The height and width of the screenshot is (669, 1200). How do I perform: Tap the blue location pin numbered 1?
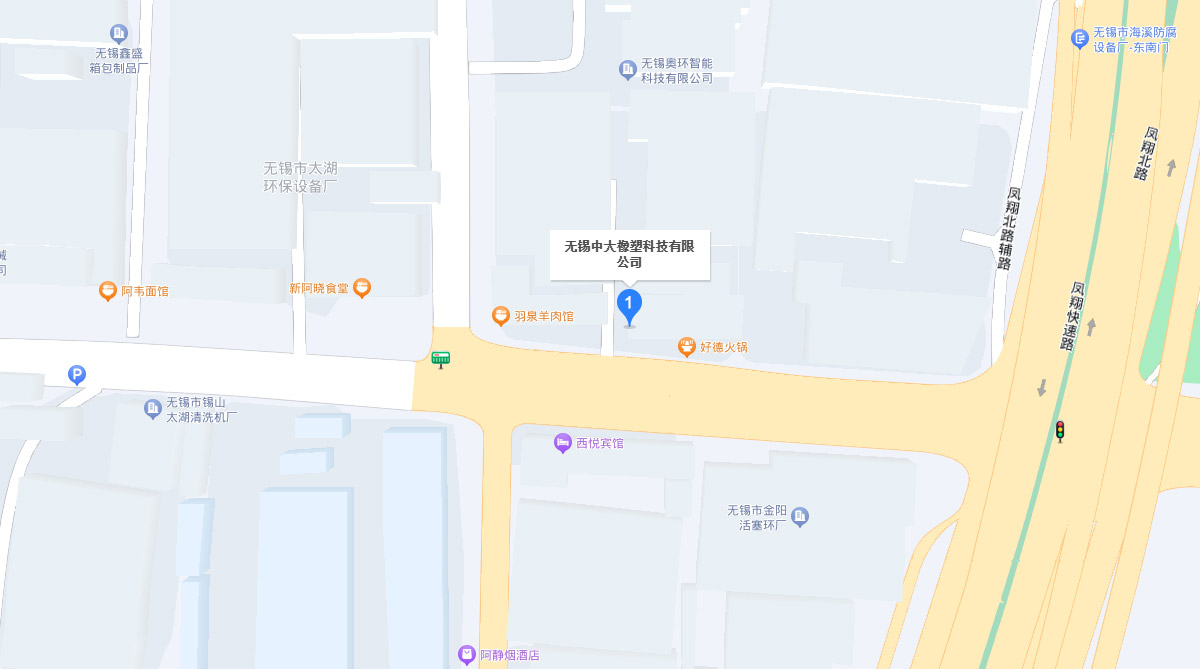(629, 304)
